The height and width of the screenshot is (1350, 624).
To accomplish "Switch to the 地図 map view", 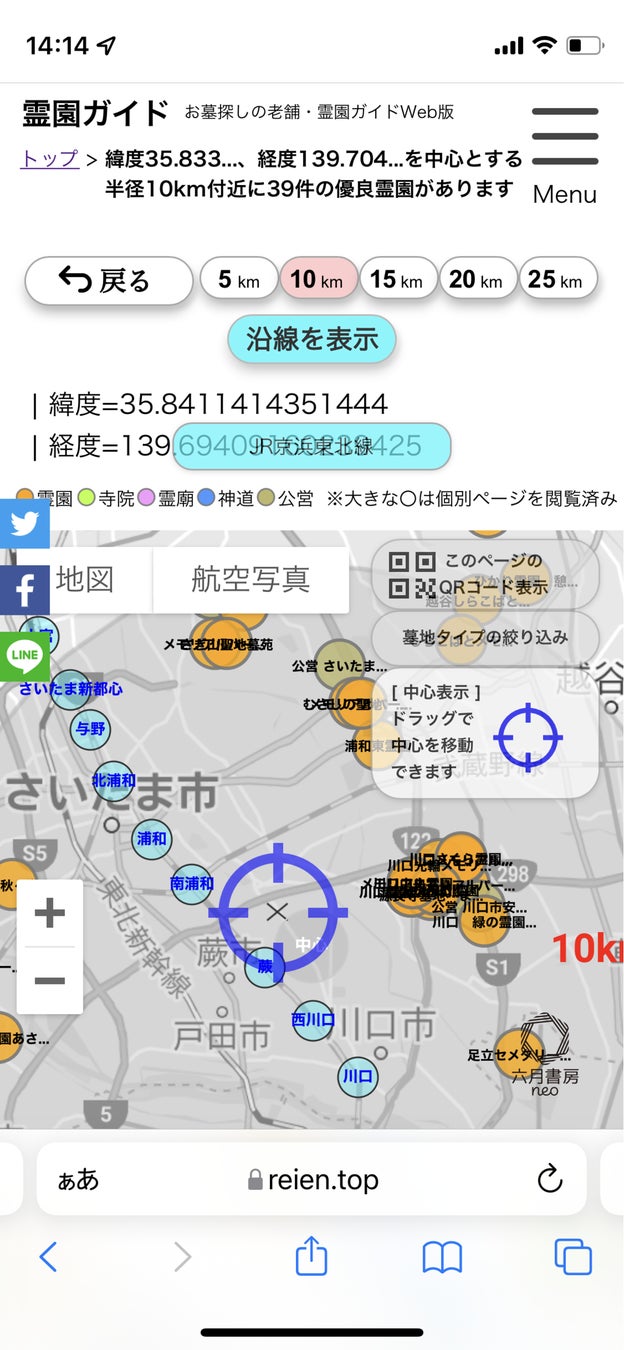I will (85, 579).
